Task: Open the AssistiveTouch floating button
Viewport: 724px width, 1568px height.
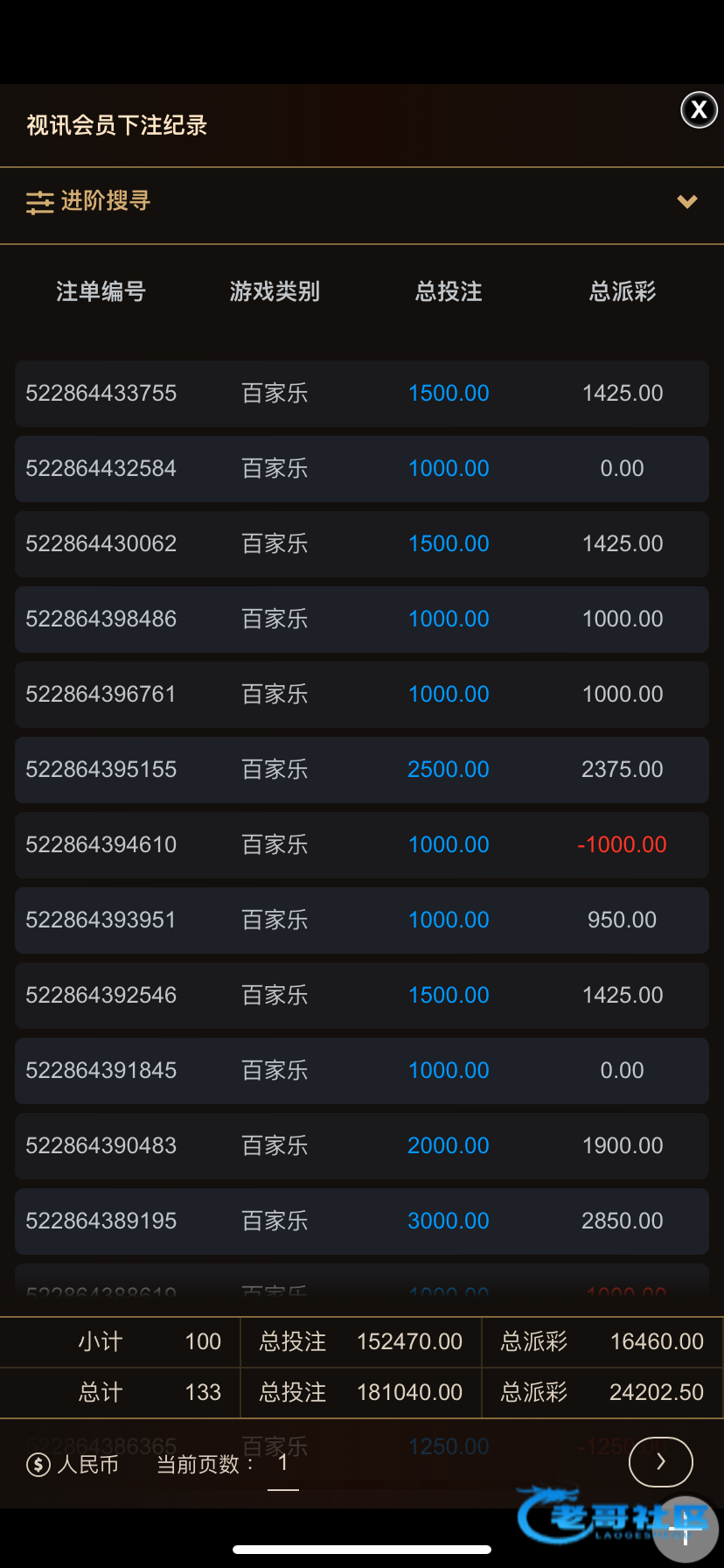Action: tap(686, 1531)
